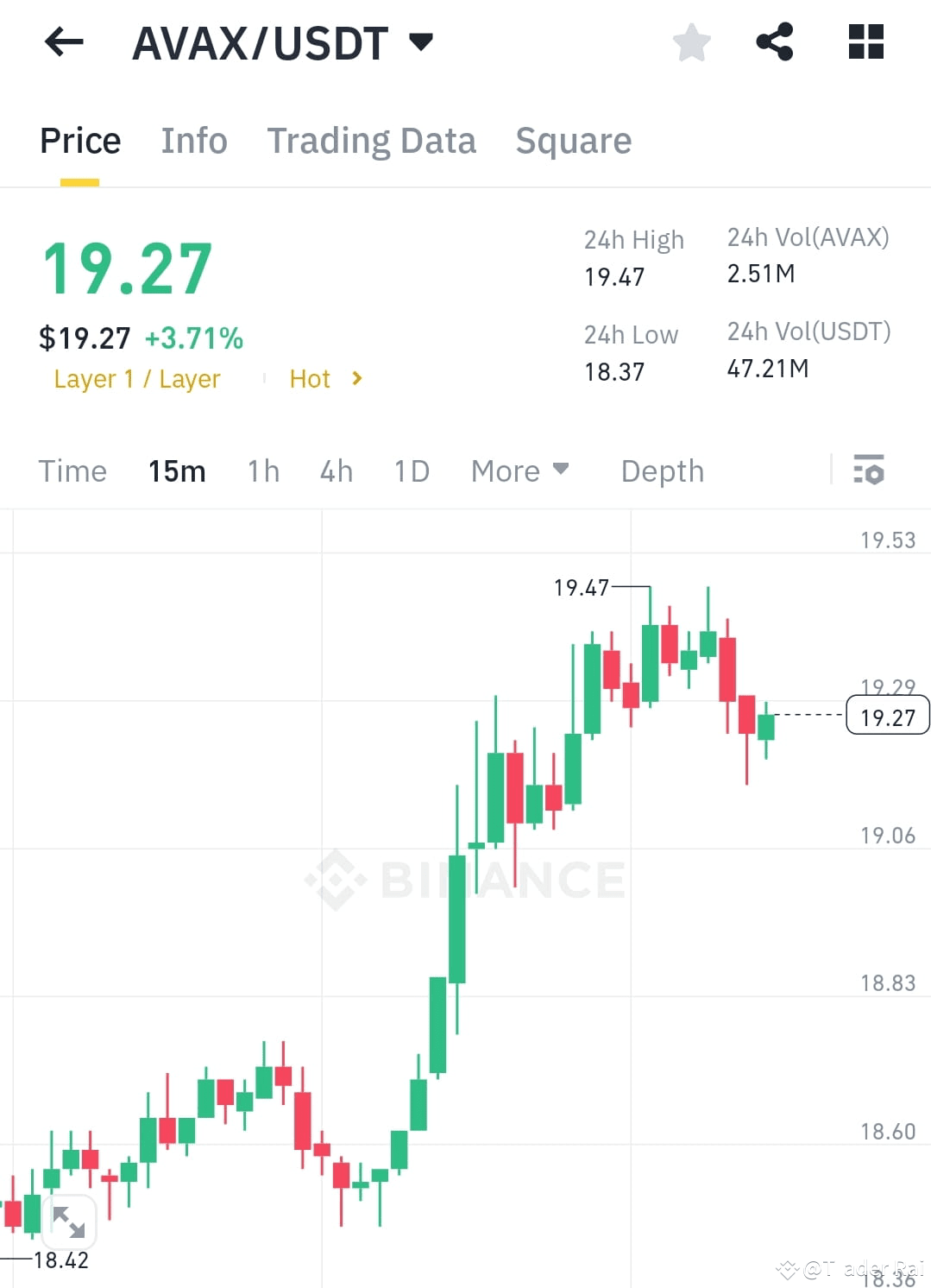This screenshot has width=931, height=1288.
Task: Expand the More timeframes dropdown
Action: (520, 470)
